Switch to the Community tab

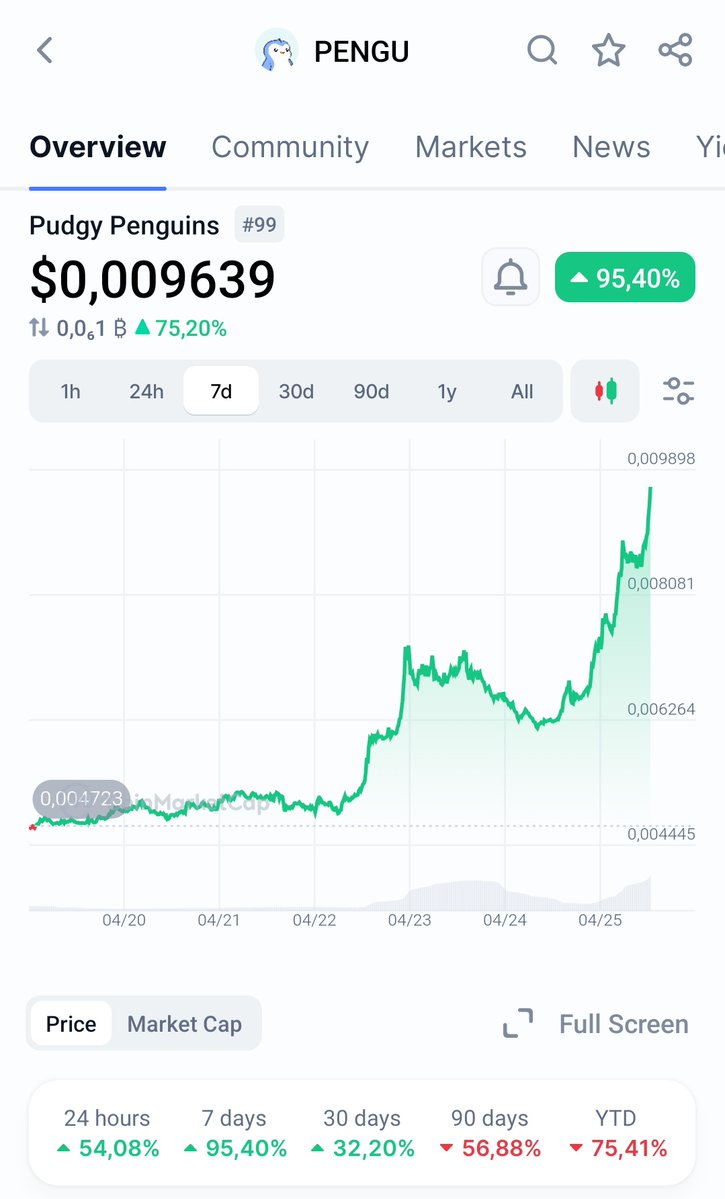pos(290,147)
